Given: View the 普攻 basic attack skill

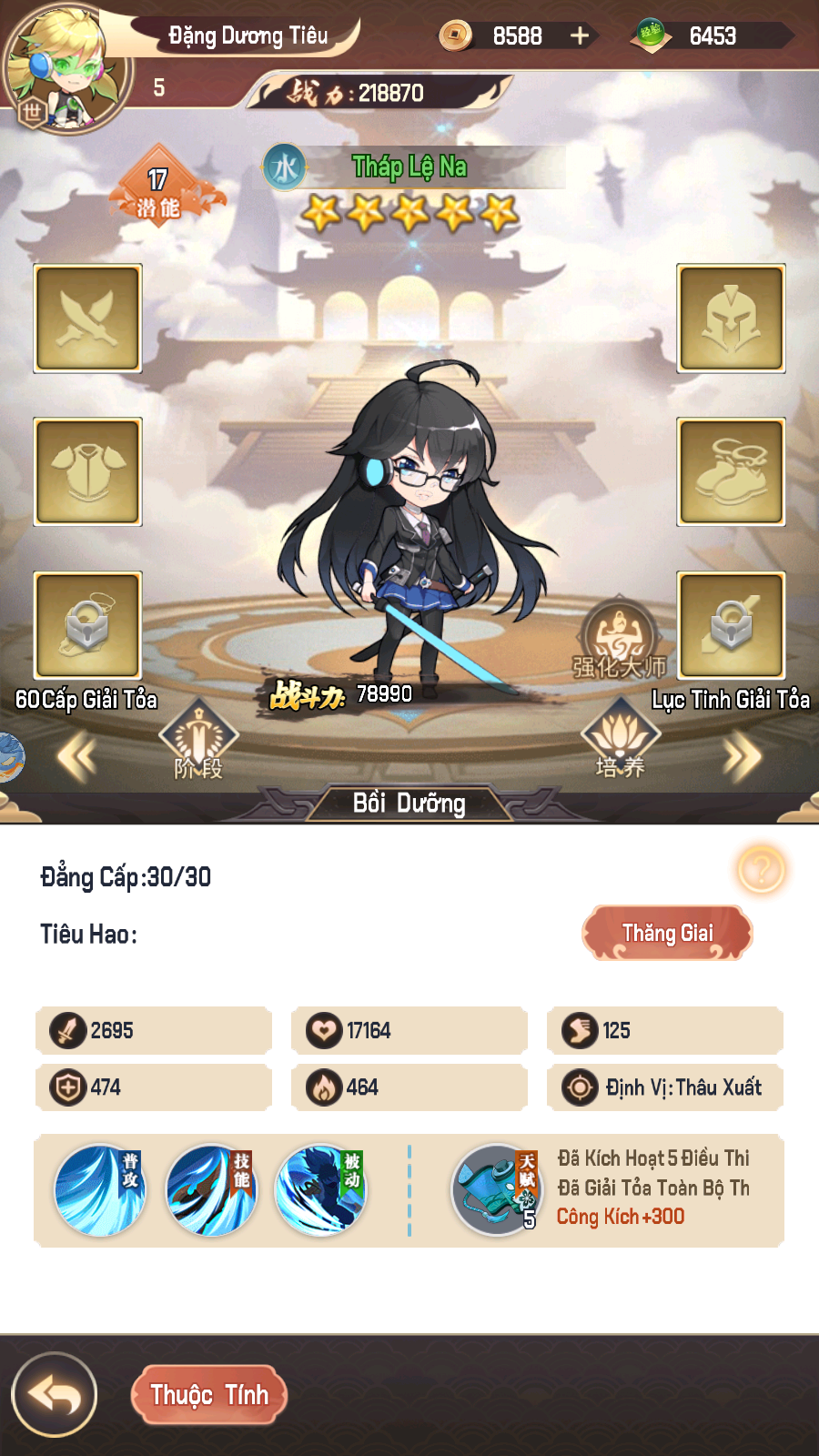Looking at the screenshot, I should pyautogui.click(x=100, y=1190).
